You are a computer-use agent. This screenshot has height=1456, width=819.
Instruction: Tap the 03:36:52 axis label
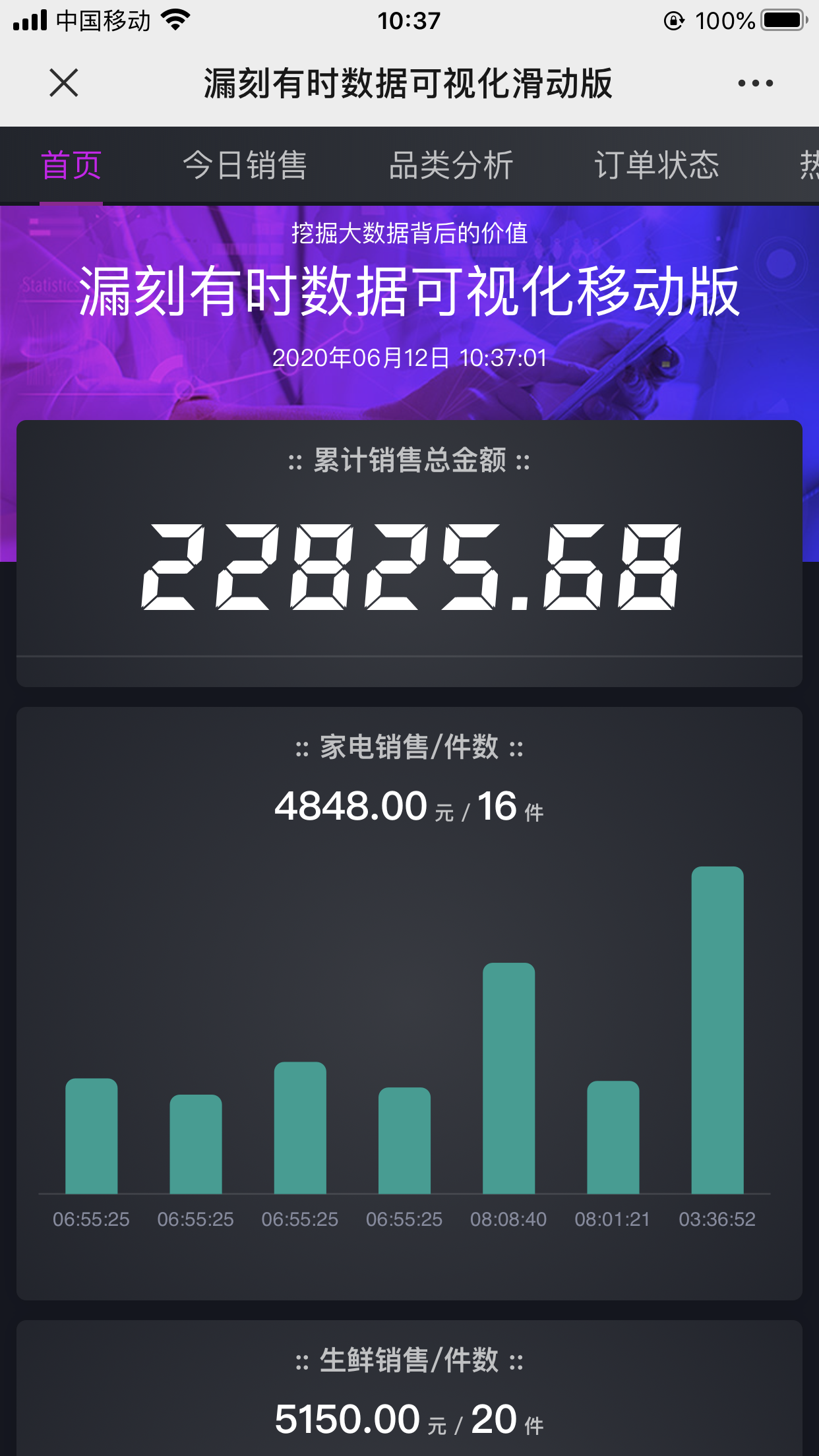click(x=717, y=1219)
